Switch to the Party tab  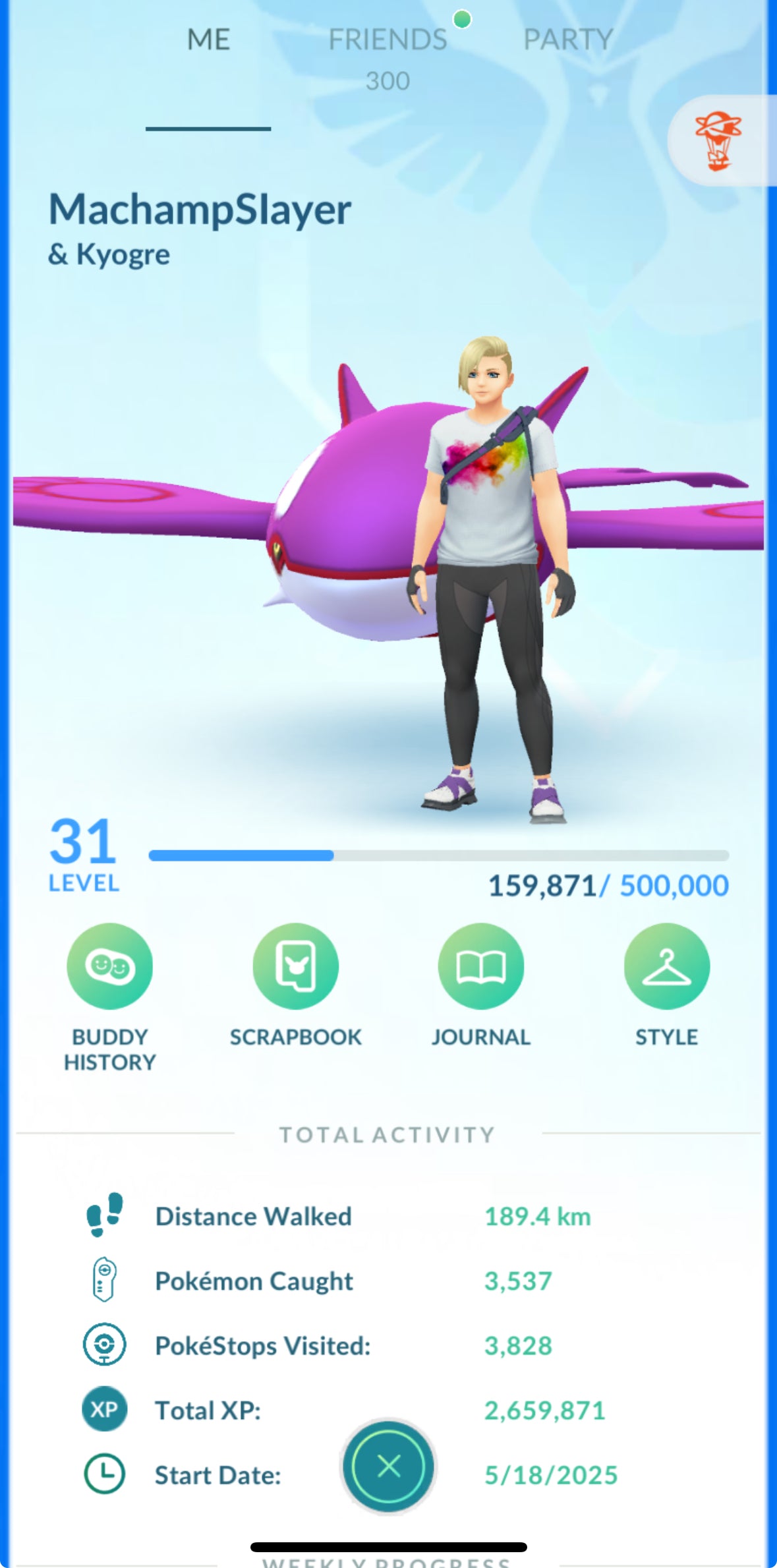[x=568, y=40]
